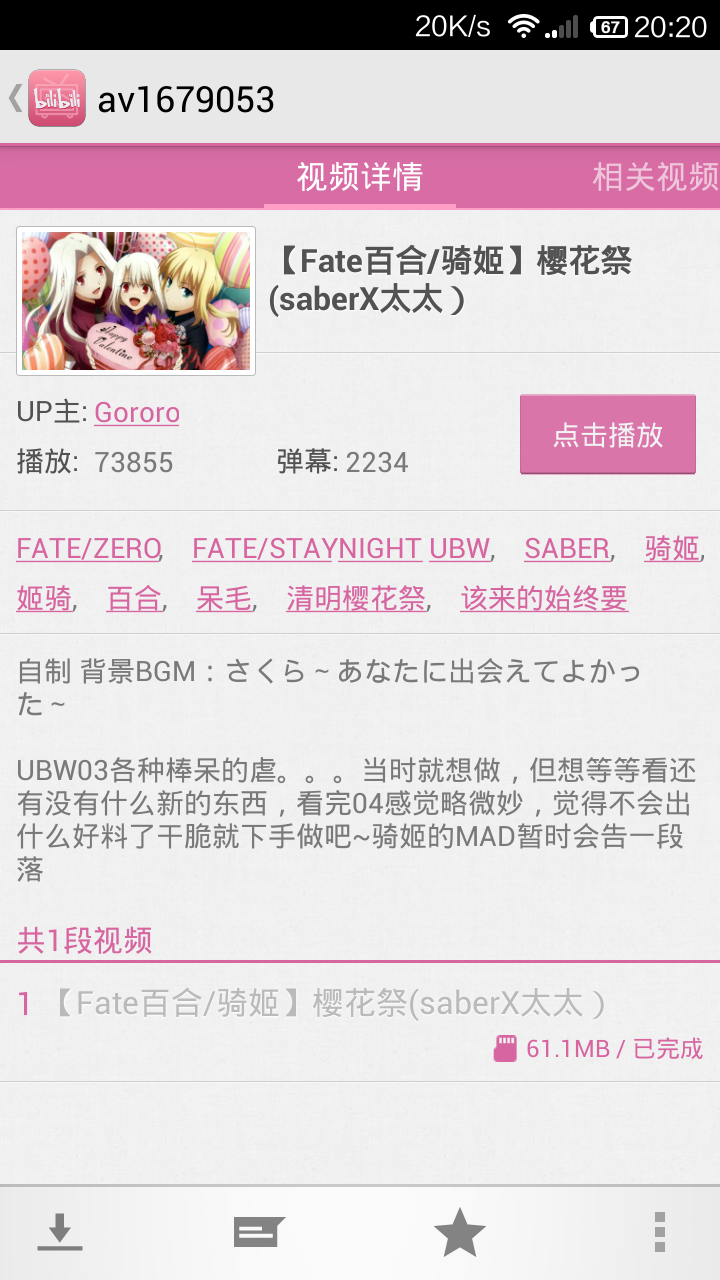720x1280 pixels.
Task: Select the 视频详情 tab
Action: coord(360,177)
